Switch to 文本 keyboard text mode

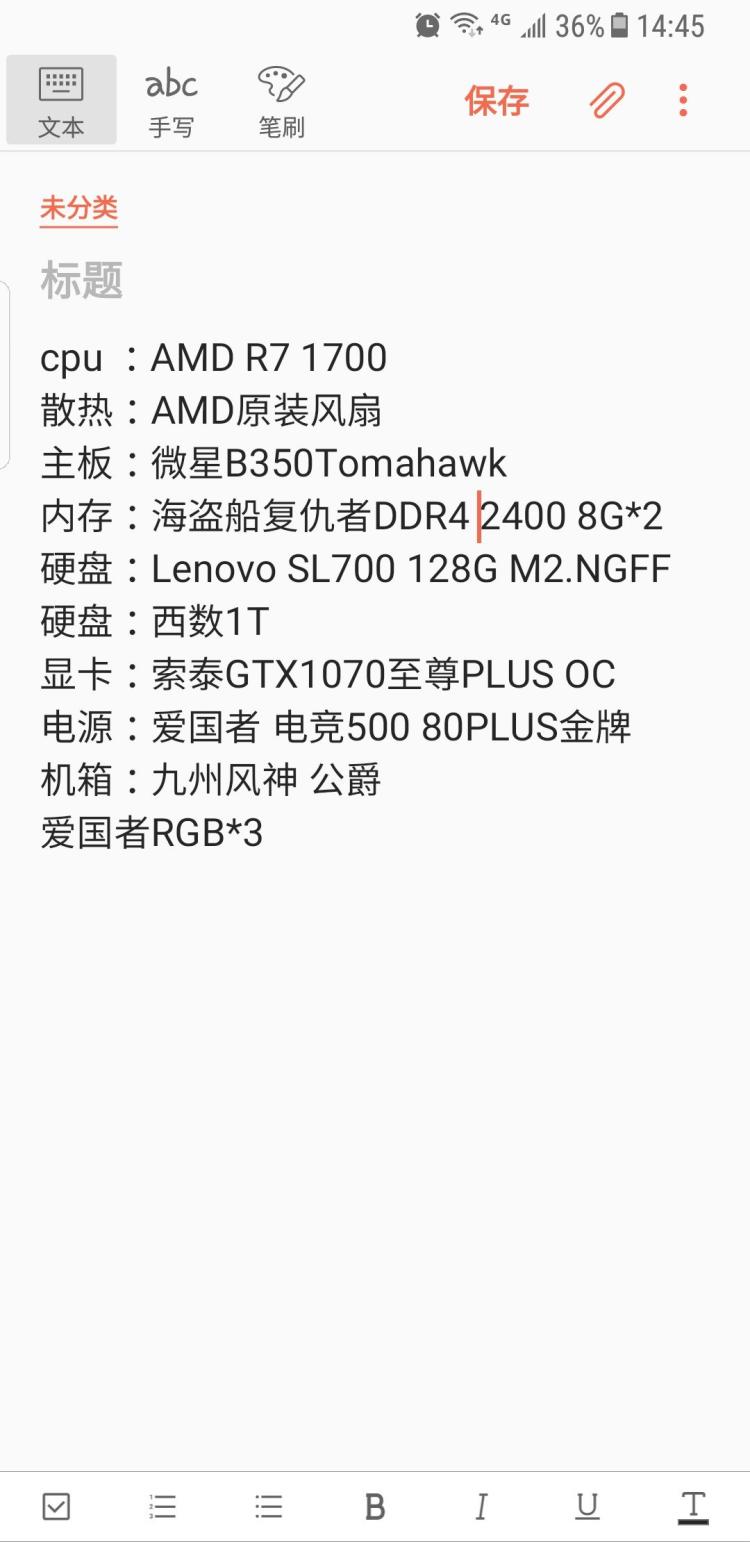(x=61, y=100)
